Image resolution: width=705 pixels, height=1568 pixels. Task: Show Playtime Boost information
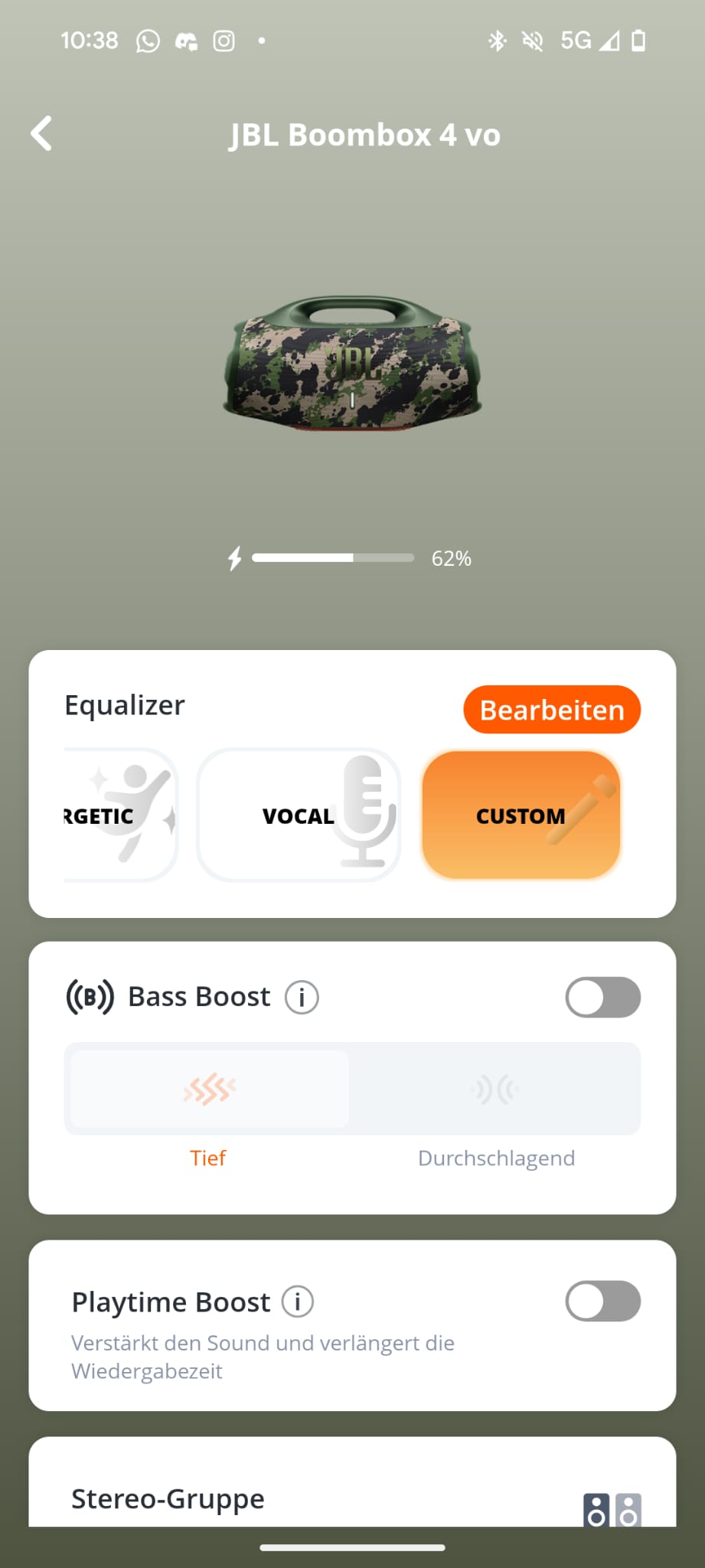[298, 1302]
